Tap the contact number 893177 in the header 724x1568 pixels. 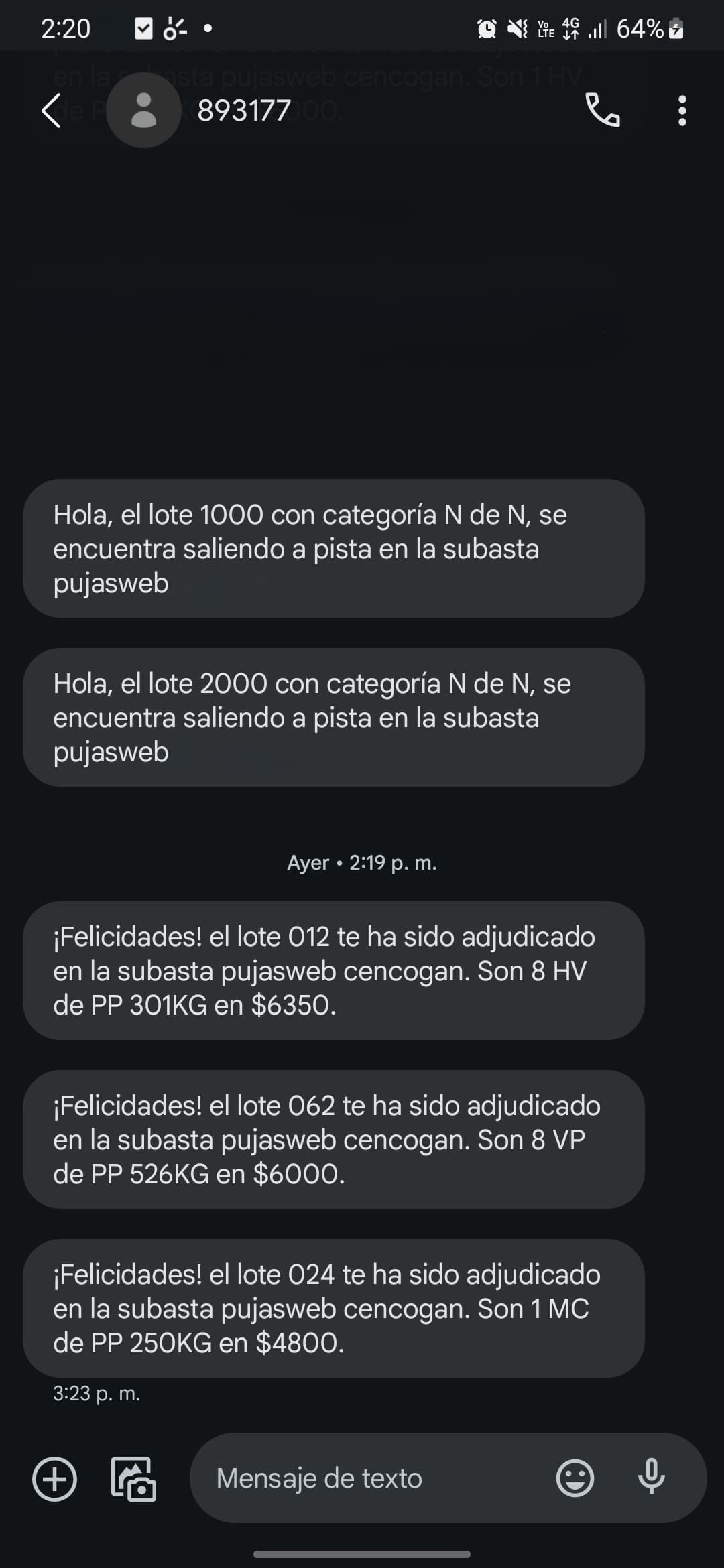243,111
